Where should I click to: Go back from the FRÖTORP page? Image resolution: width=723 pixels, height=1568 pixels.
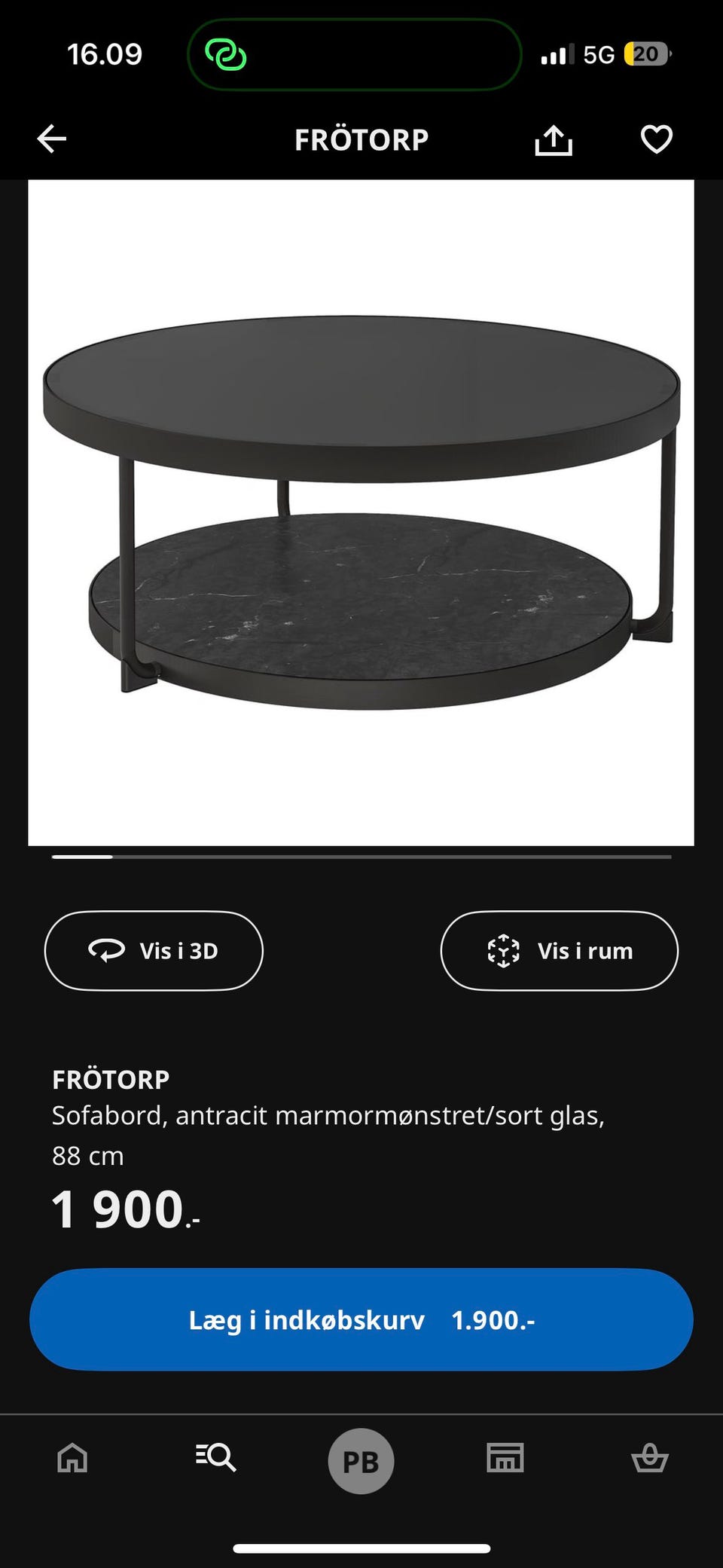[52, 139]
